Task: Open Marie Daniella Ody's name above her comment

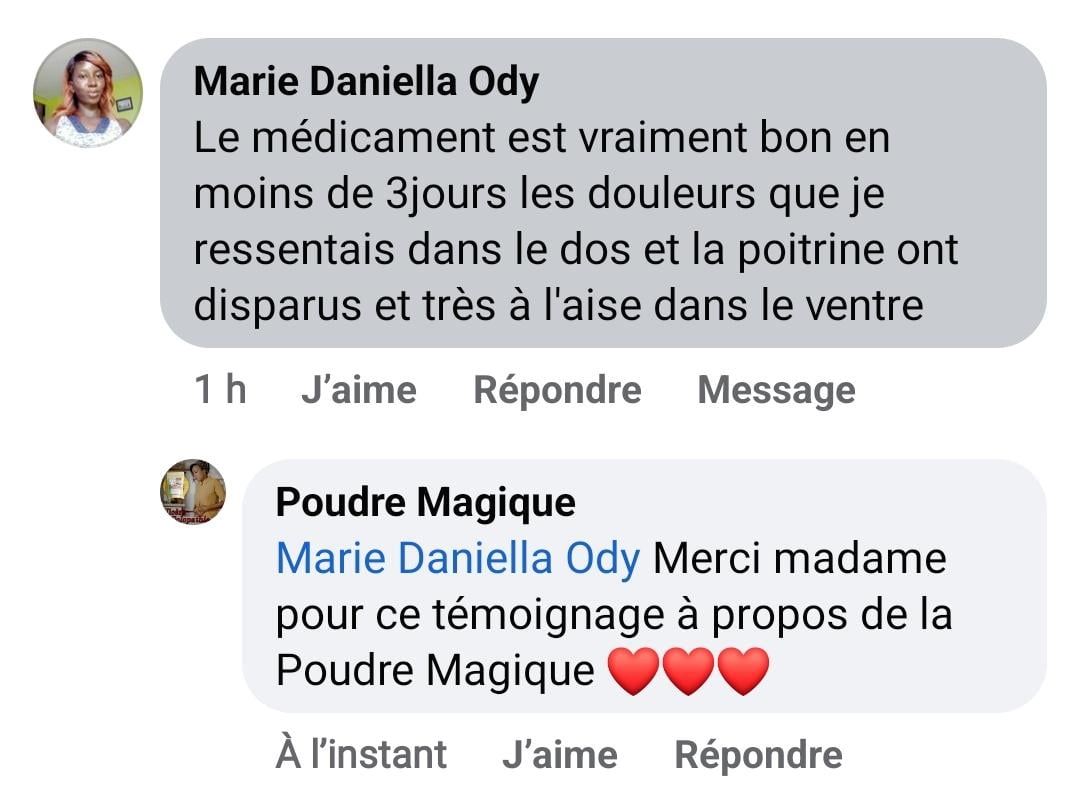Action: 366,81
